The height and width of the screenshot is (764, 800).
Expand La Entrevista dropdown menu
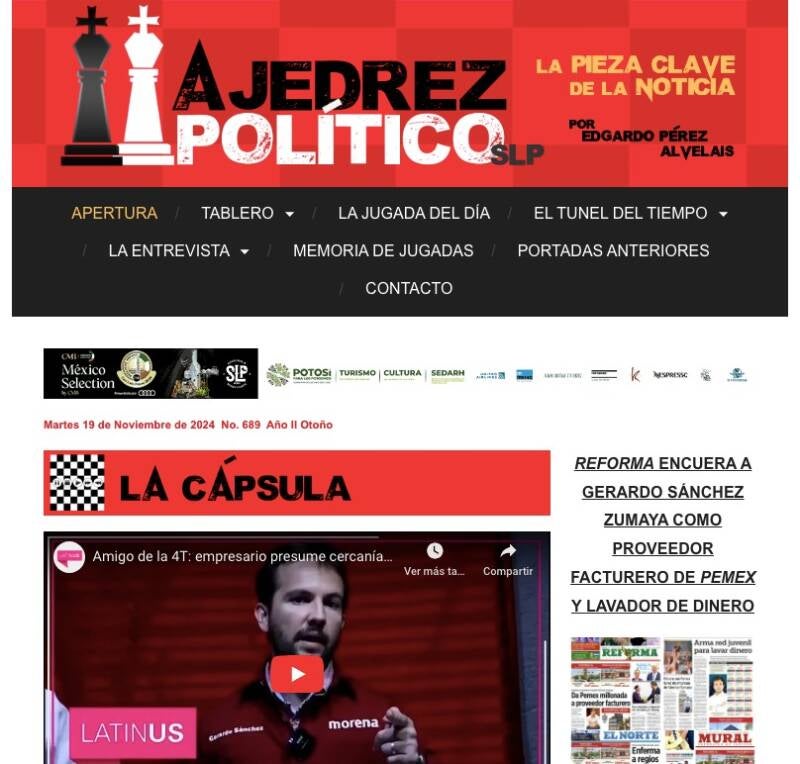178,251
